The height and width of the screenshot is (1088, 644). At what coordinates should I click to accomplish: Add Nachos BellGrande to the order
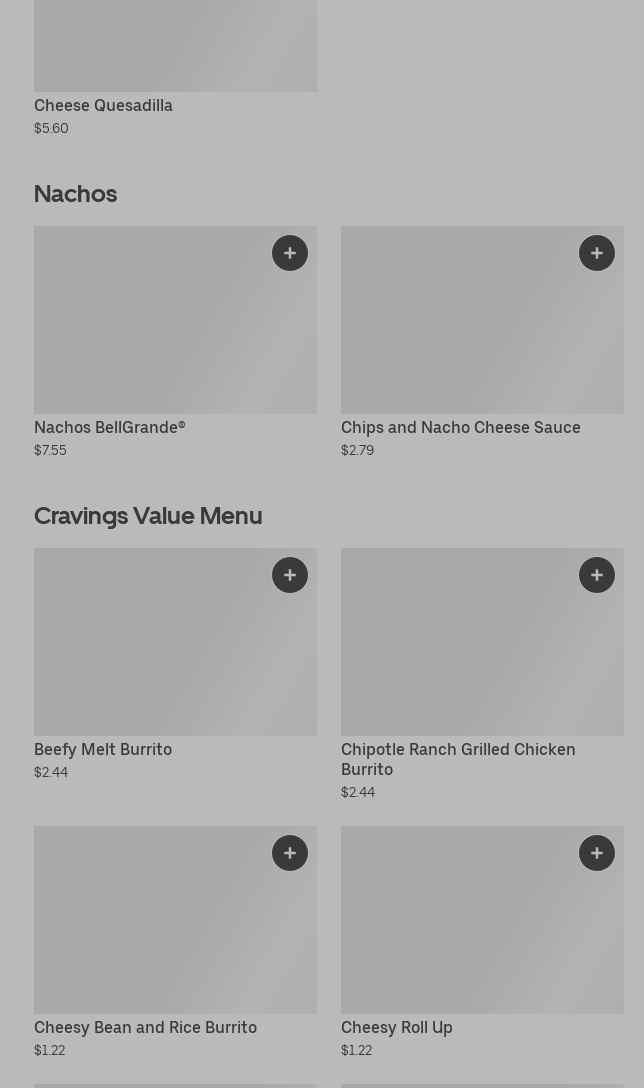[x=290, y=253]
